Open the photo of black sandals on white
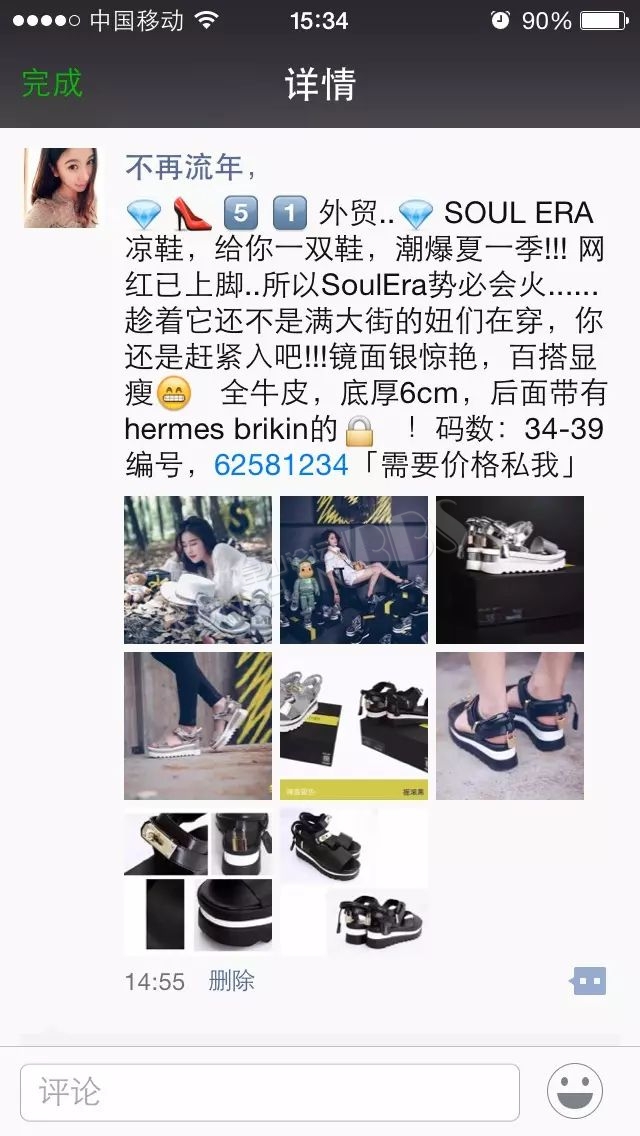The image size is (640, 1136). pos(354,882)
